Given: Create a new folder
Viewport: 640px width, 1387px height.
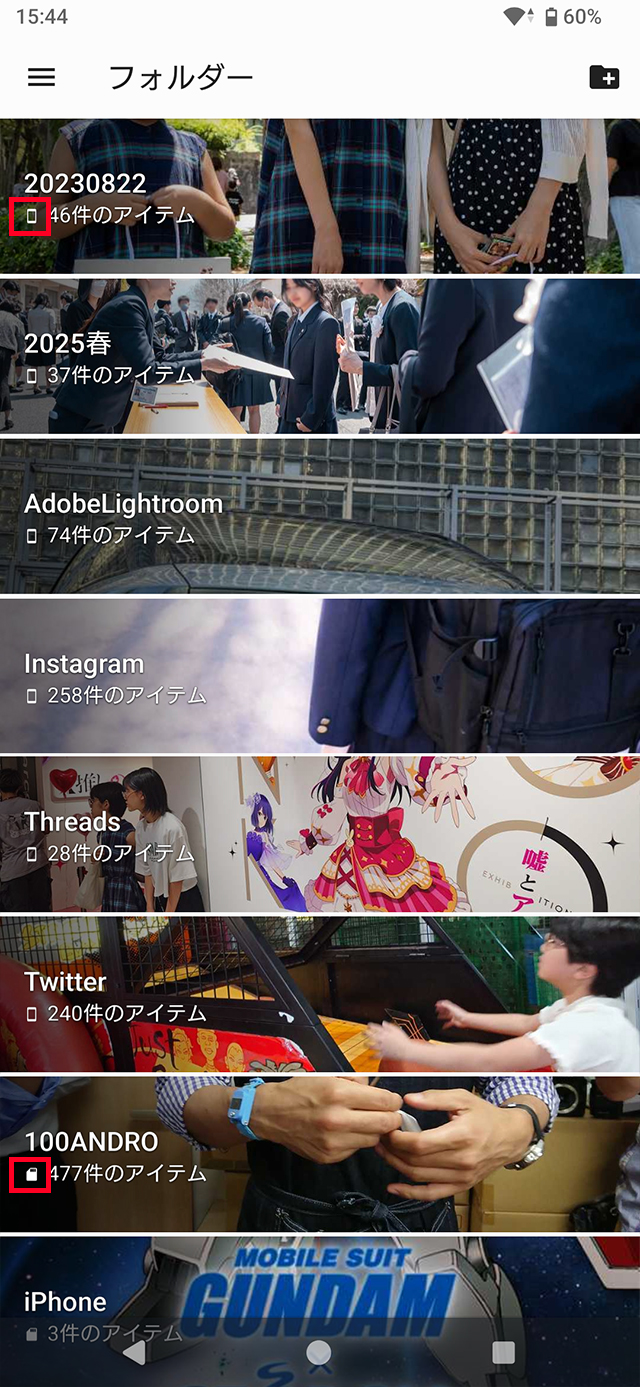Looking at the screenshot, I should 604,77.
